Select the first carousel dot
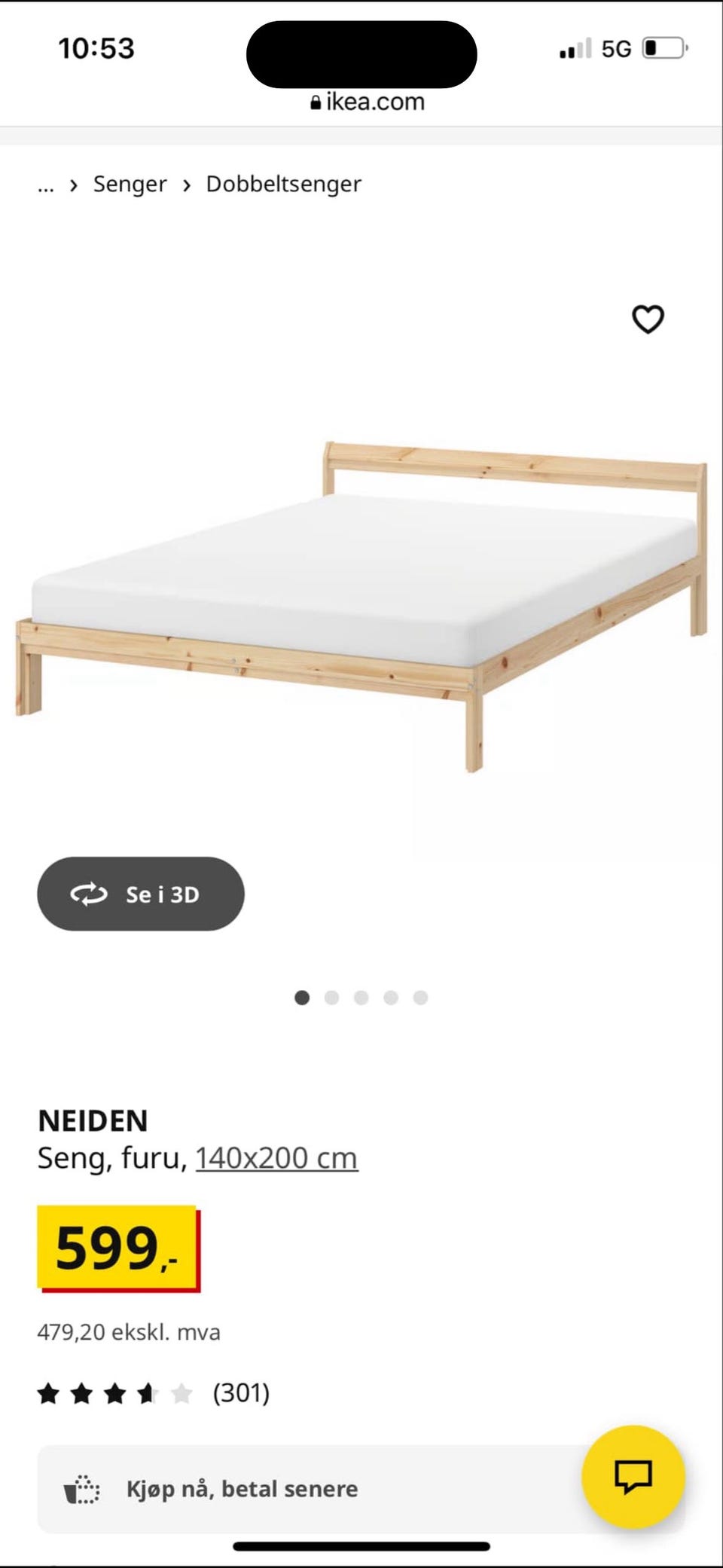Image resolution: width=723 pixels, height=1568 pixels. click(302, 997)
